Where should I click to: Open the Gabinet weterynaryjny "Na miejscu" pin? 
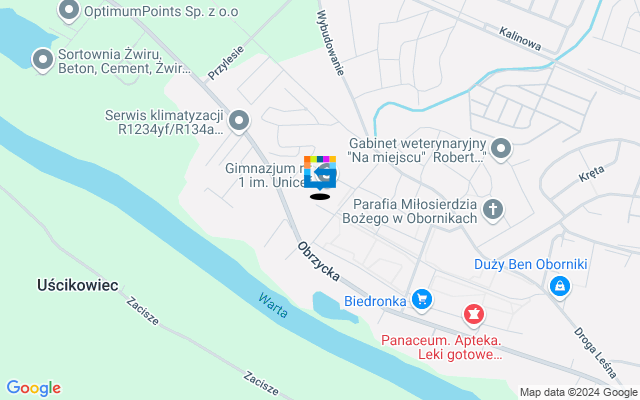(x=502, y=149)
